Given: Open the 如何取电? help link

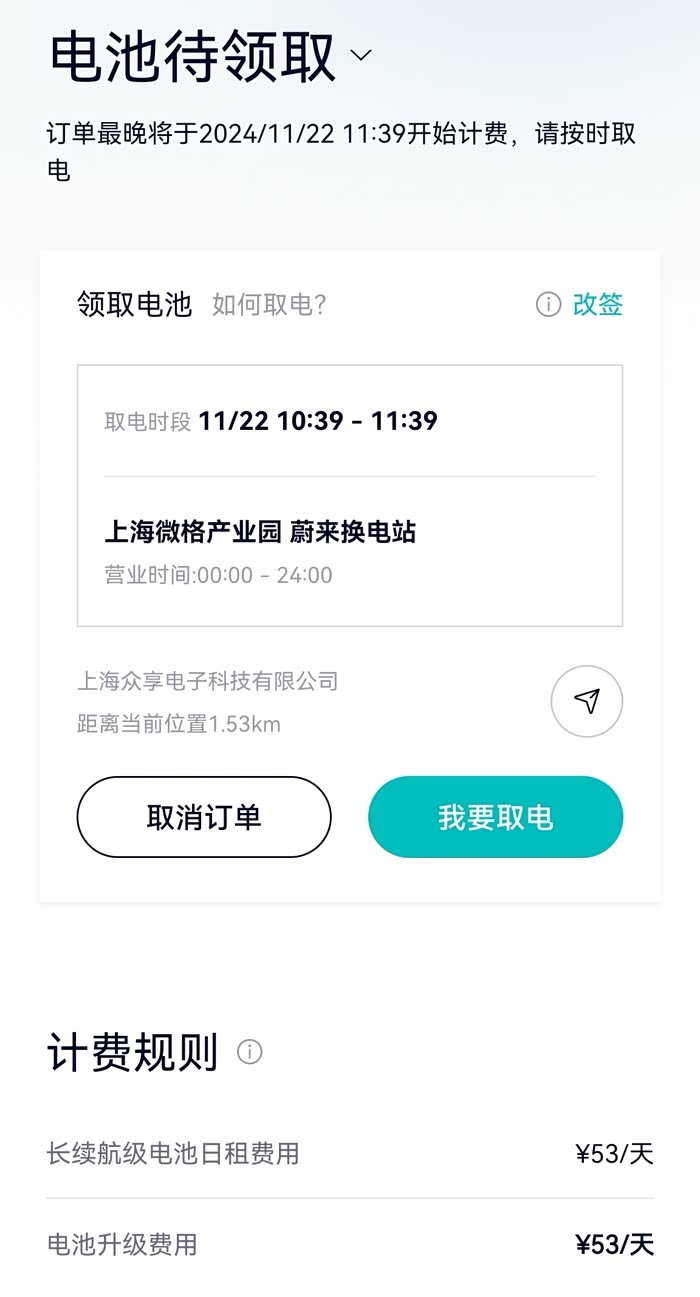Looking at the screenshot, I should 269,305.
